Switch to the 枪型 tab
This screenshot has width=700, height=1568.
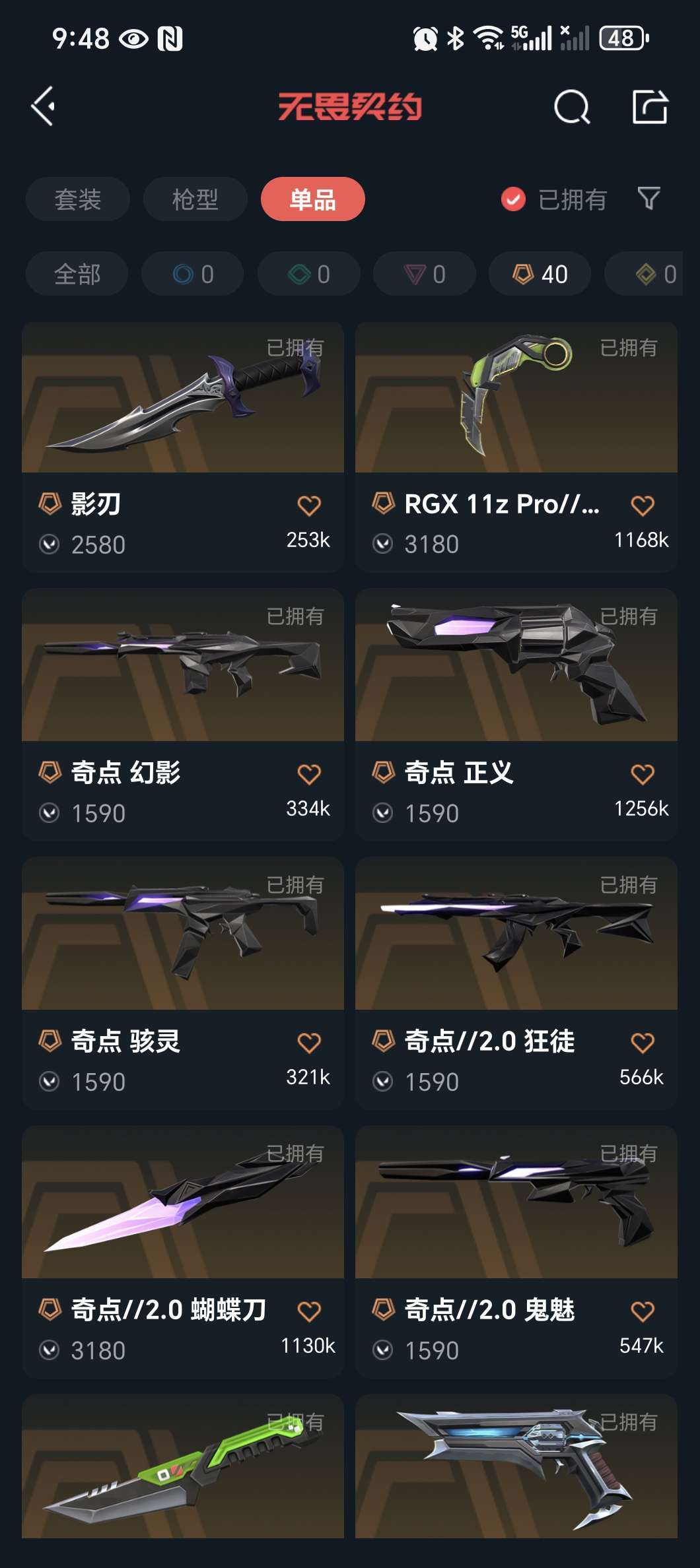click(x=195, y=199)
